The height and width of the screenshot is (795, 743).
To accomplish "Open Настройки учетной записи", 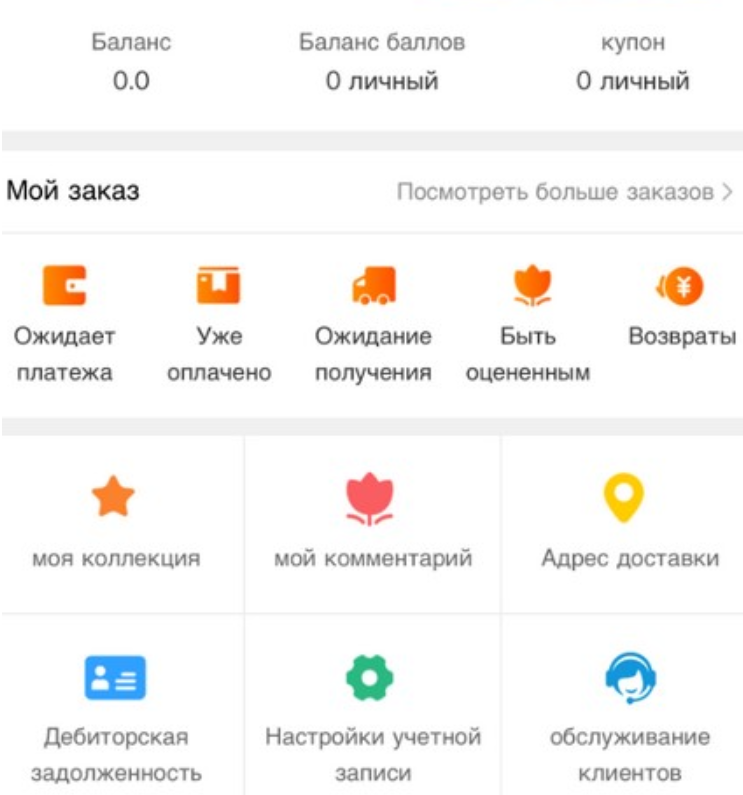I will tap(372, 715).
